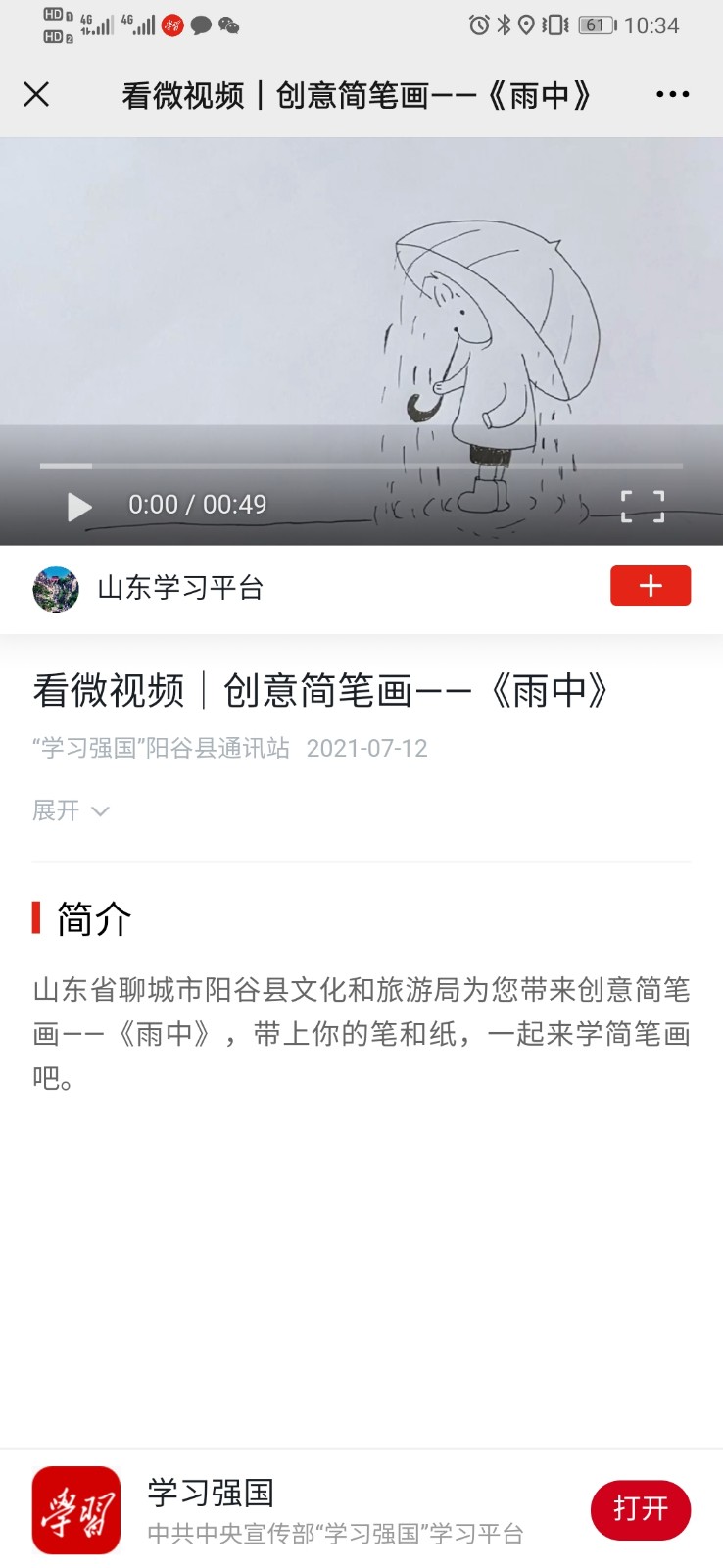The height and width of the screenshot is (1568, 723).
Task: Tap 打开 to open 学习强国 app
Action: click(640, 1509)
